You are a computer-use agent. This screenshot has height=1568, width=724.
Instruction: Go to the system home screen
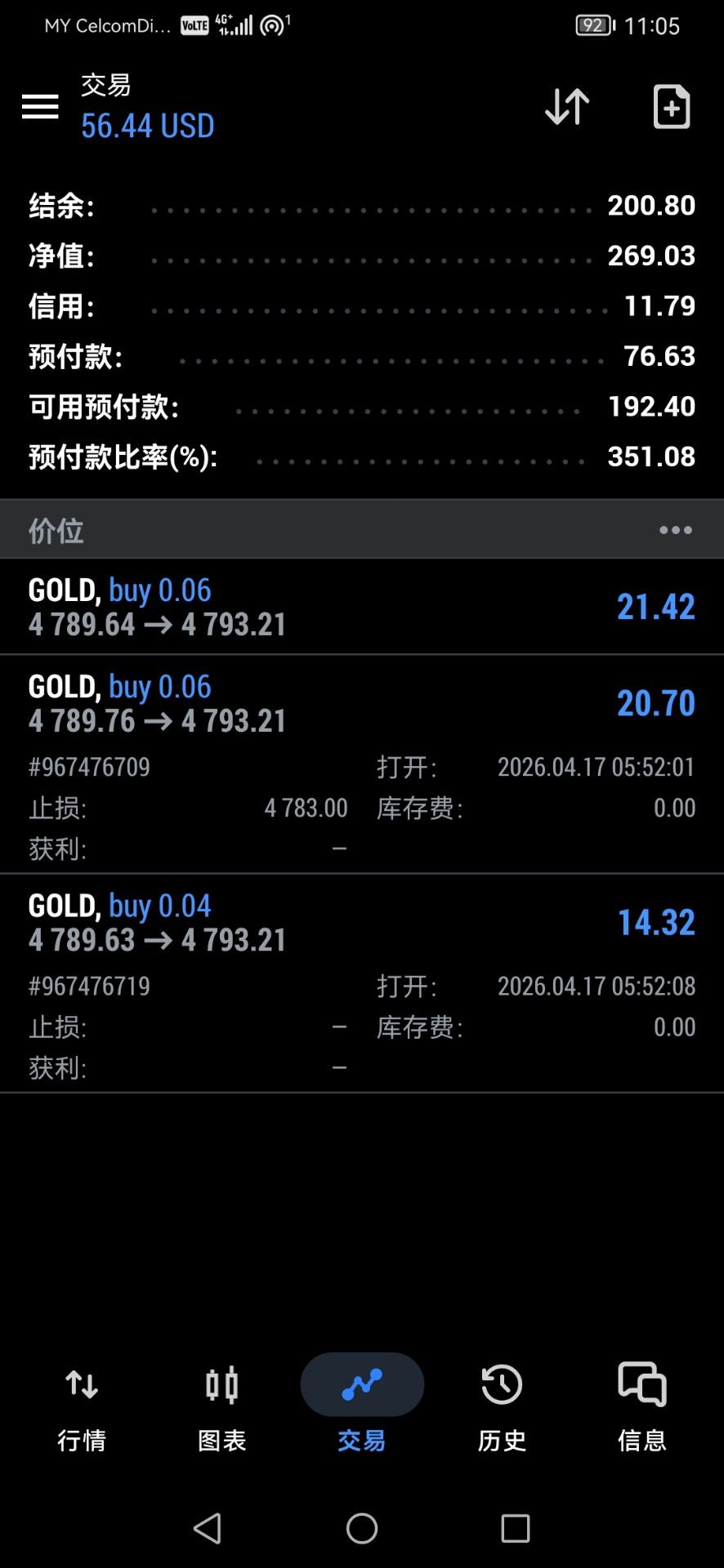362,1528
